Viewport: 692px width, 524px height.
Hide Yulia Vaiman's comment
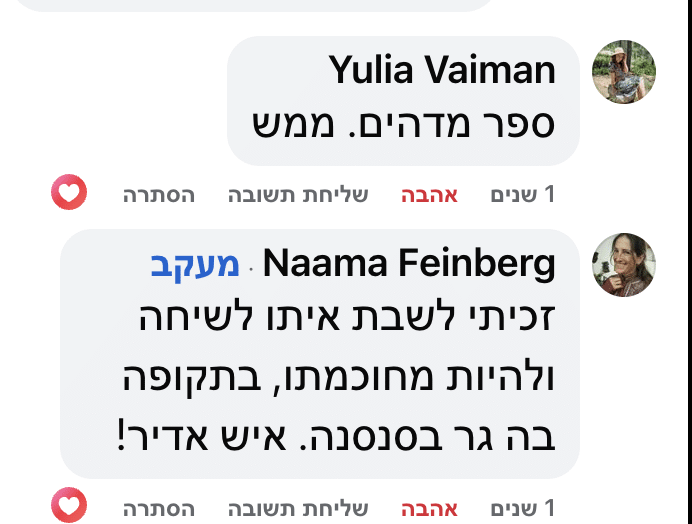158,195
